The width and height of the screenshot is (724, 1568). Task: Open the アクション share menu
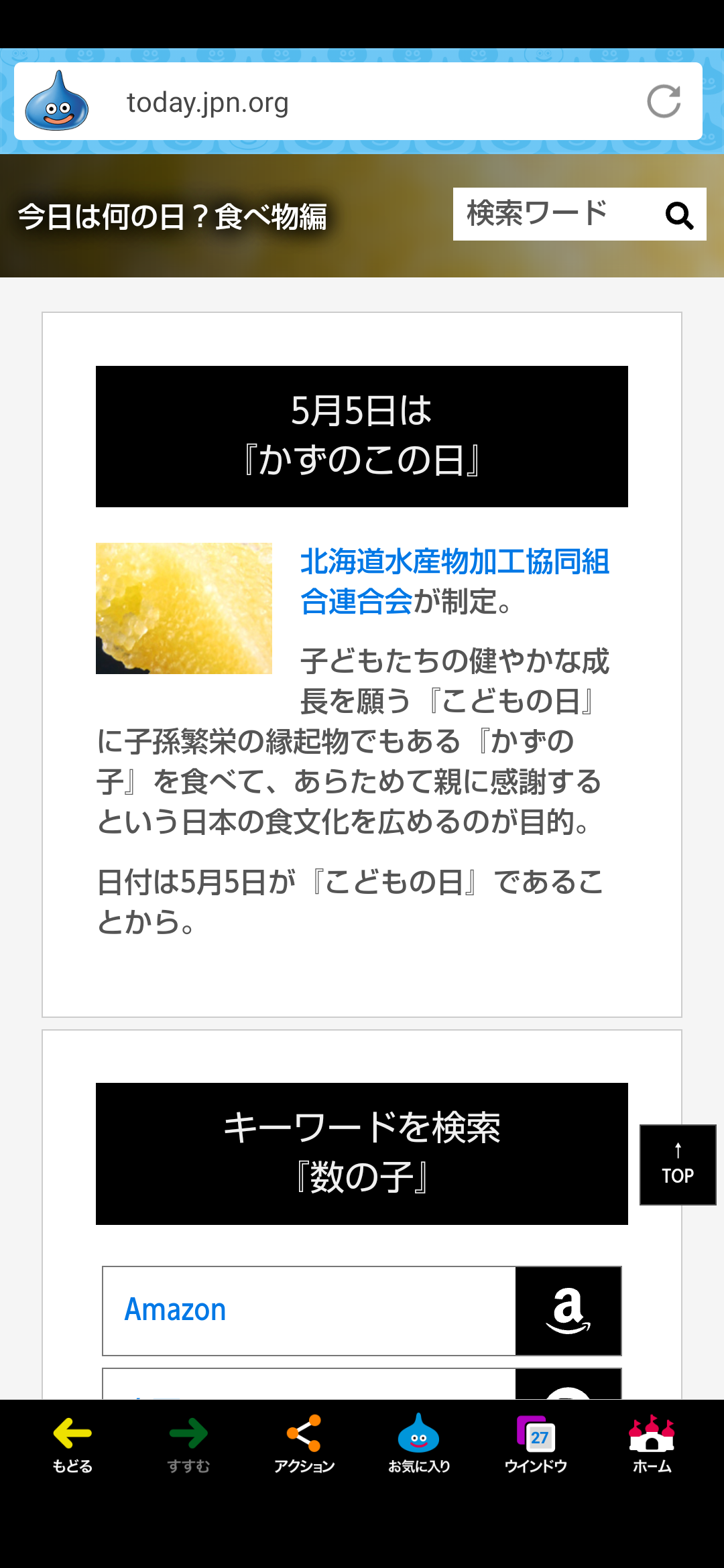pyautogui.click(x=304, y=1443)
